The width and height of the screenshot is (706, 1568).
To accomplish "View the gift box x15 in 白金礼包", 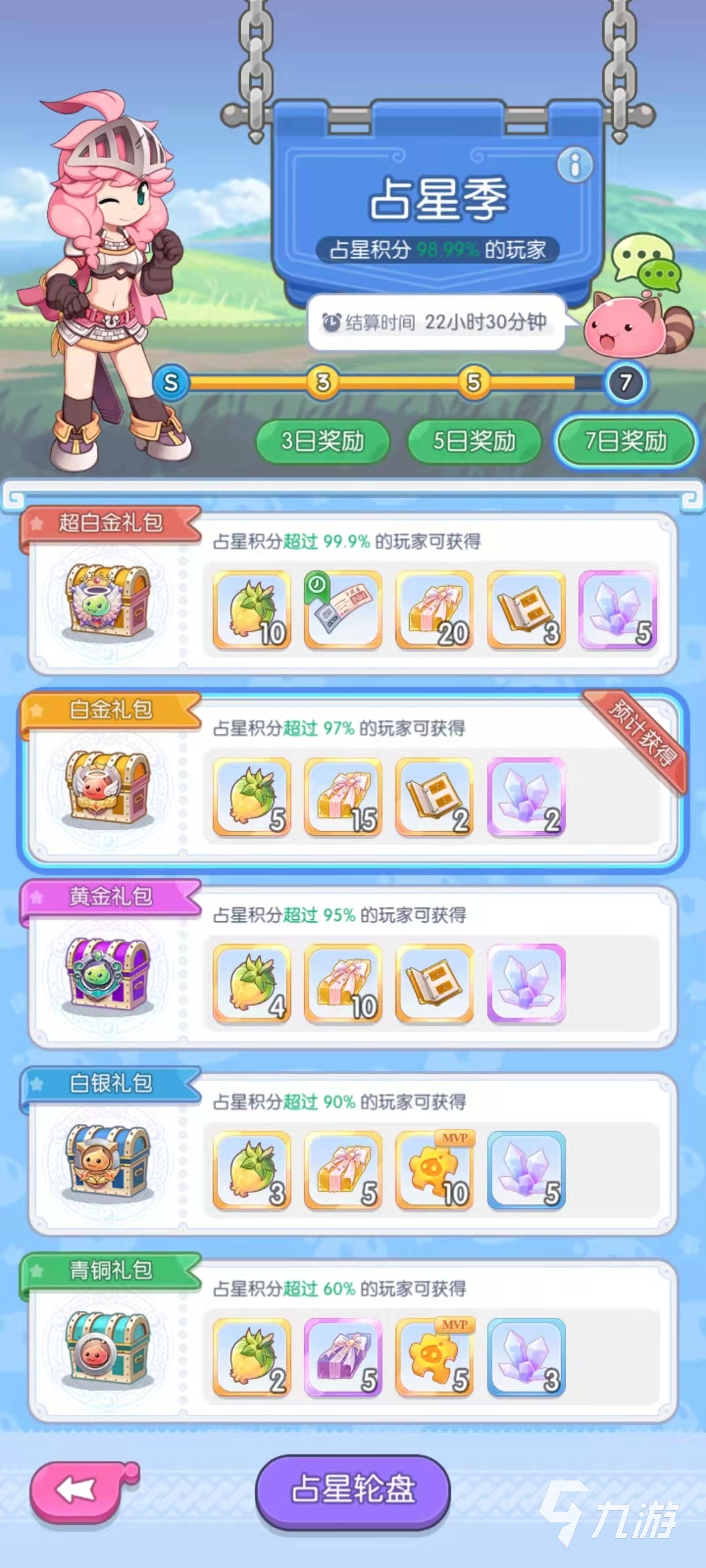I will (343, 797).
